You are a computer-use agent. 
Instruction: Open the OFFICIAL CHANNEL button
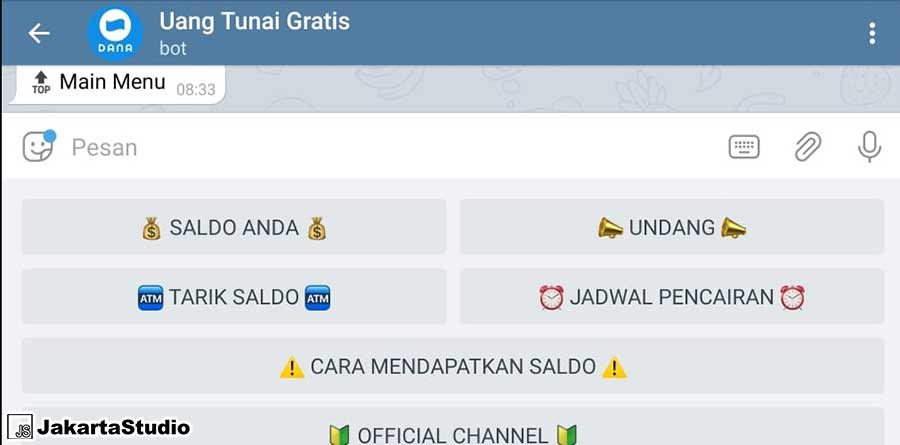pyautogui.click(x=453, y=430)
